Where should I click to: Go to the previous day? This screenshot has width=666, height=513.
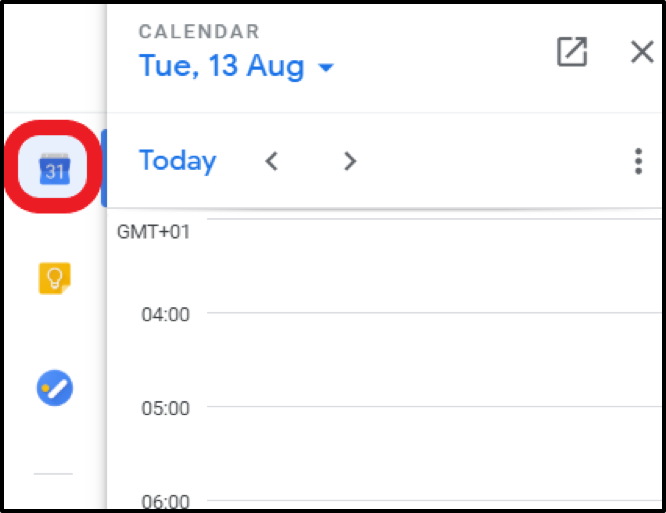pyautogui.click(x=271, y=161)
